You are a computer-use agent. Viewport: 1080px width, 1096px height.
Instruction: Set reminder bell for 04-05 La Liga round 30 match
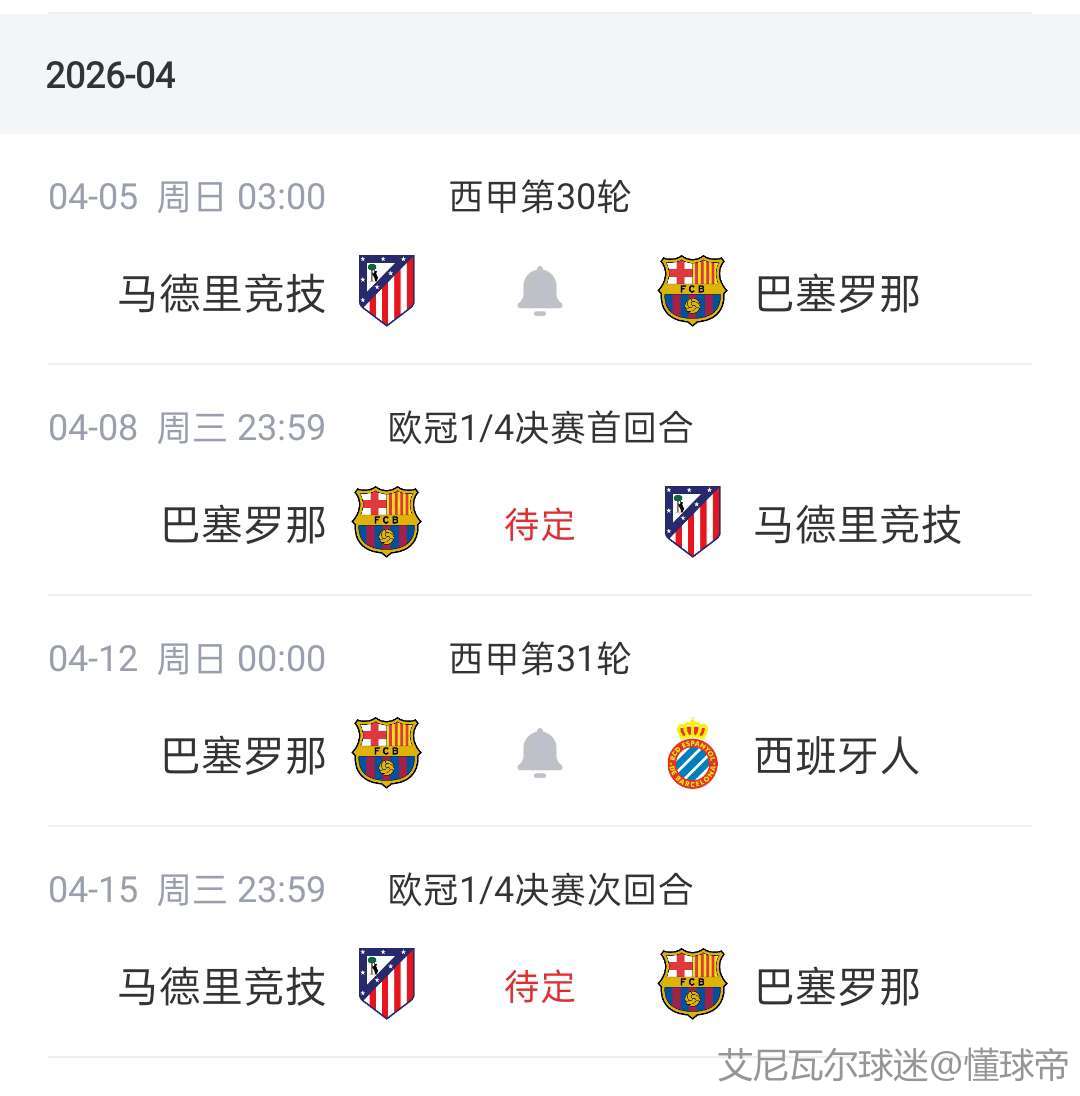click(540, 292)
